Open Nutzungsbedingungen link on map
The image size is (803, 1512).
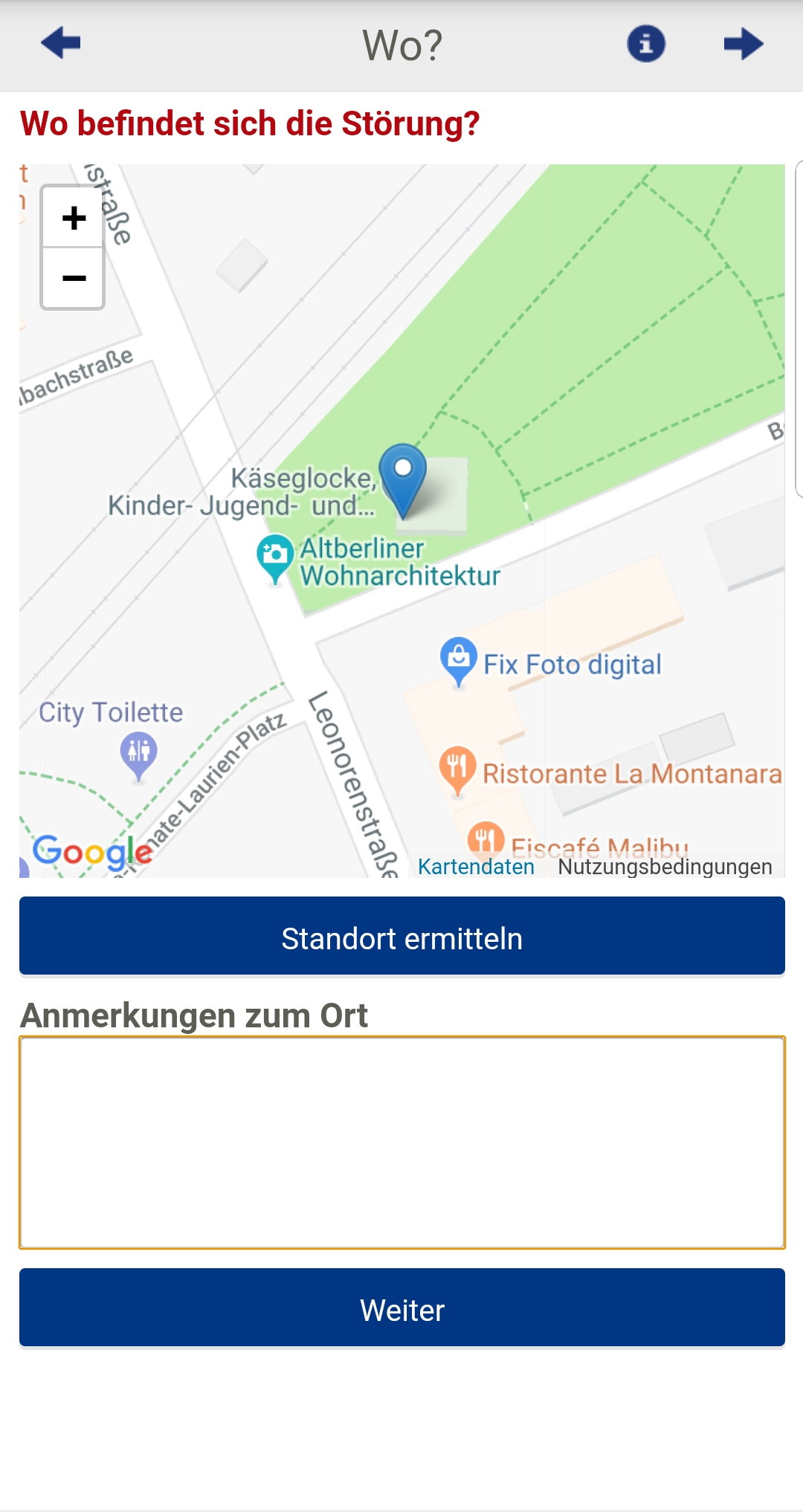pyautogui.click(x=665, y=867)
